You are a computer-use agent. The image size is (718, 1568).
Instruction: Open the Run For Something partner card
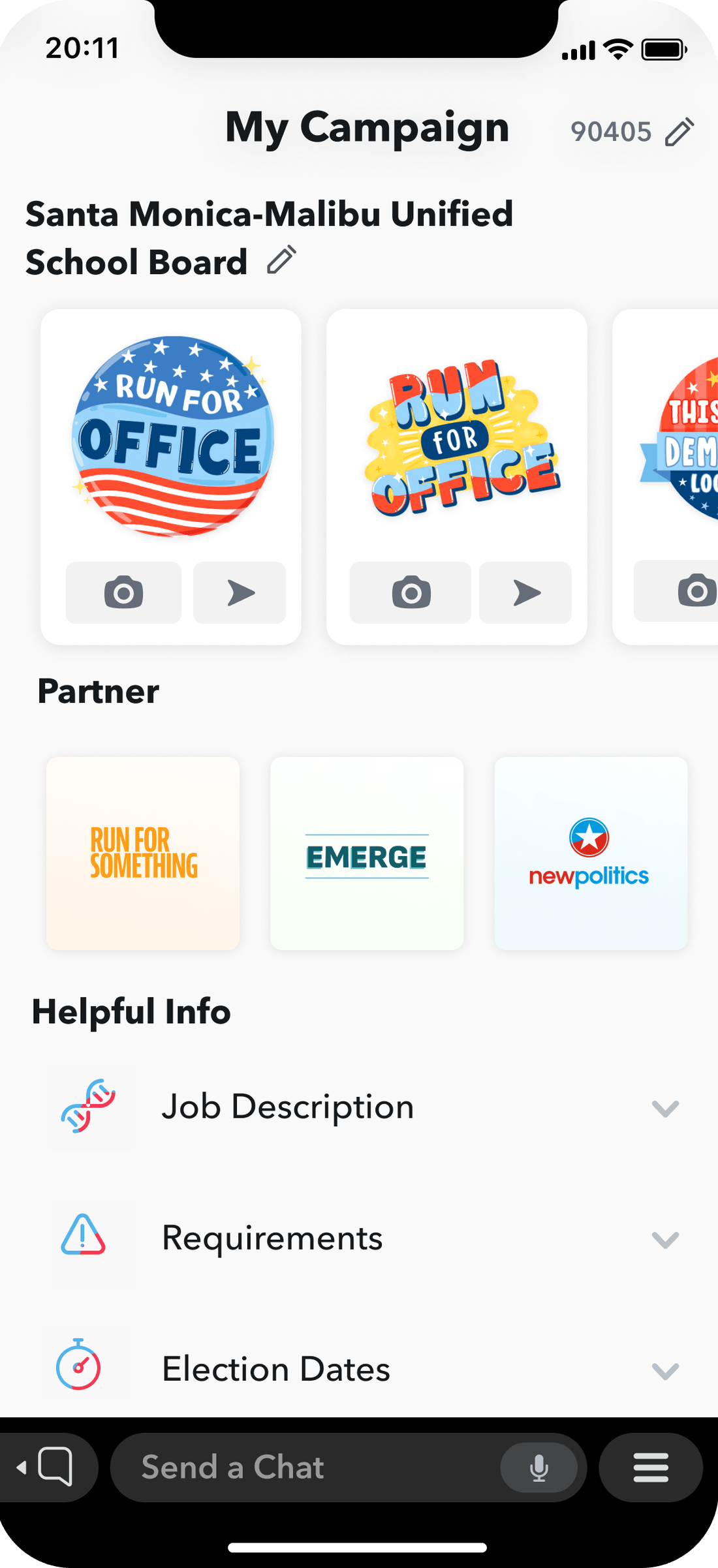pos(143,853)
